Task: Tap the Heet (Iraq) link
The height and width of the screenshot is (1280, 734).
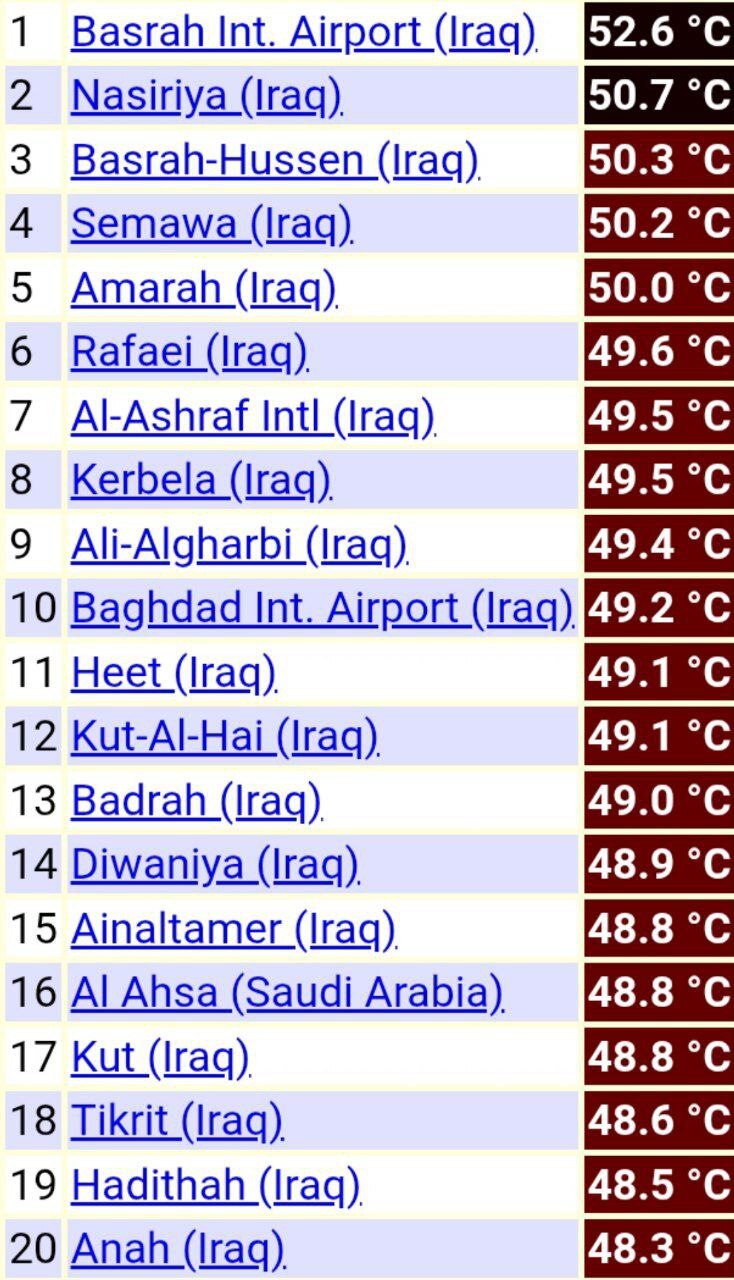Action: pos(174,673)
